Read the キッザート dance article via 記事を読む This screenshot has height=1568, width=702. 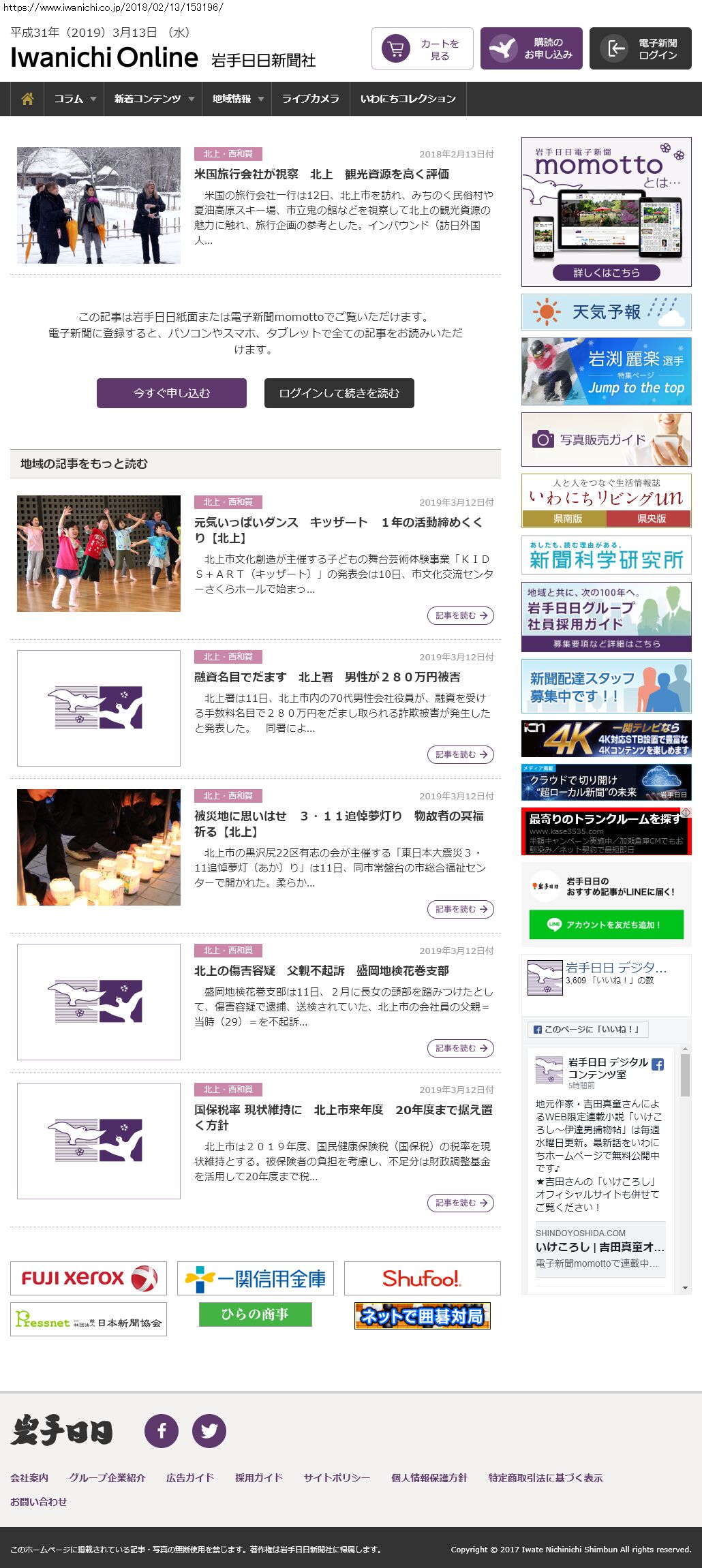tap(461, 615)
